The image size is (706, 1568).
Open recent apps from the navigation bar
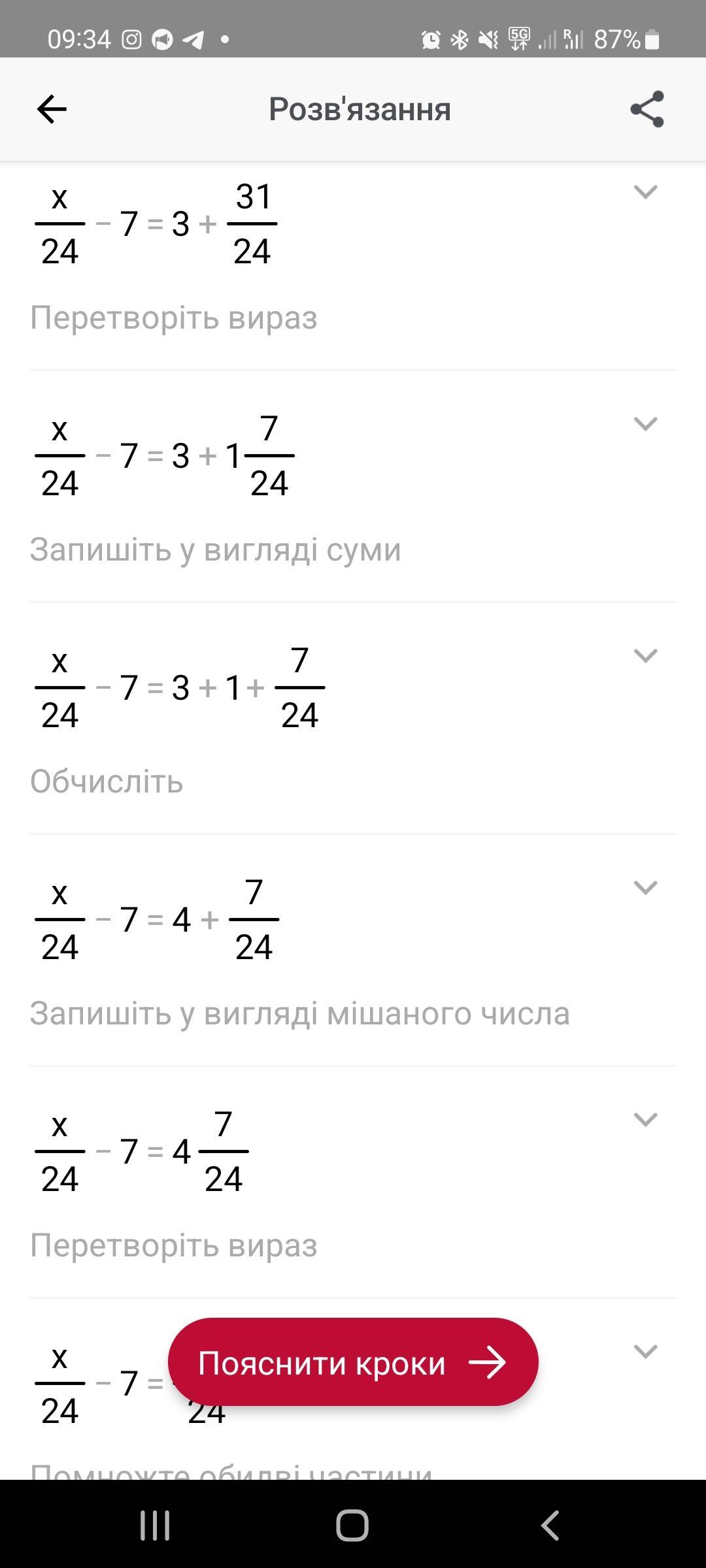click(155, 1526)
